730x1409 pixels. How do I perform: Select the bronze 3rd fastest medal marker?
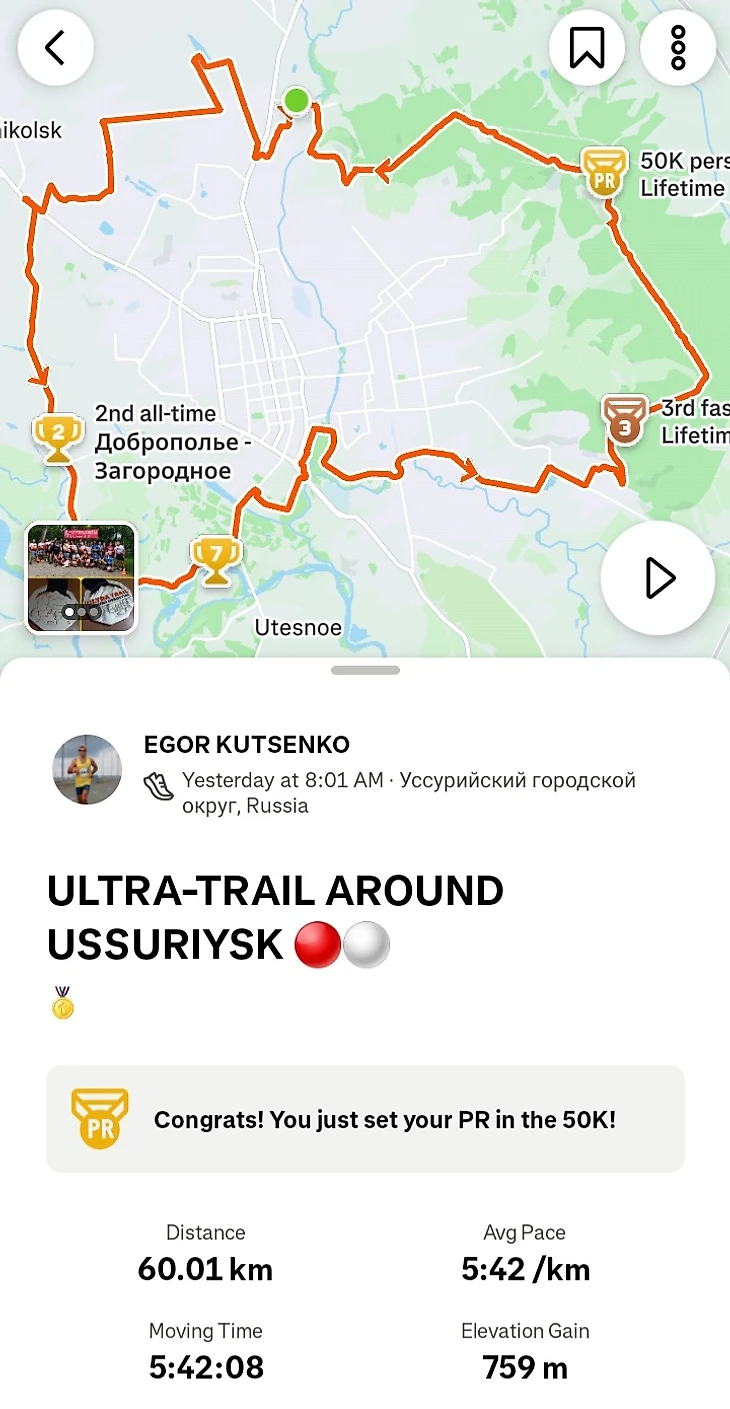[624, 419]
